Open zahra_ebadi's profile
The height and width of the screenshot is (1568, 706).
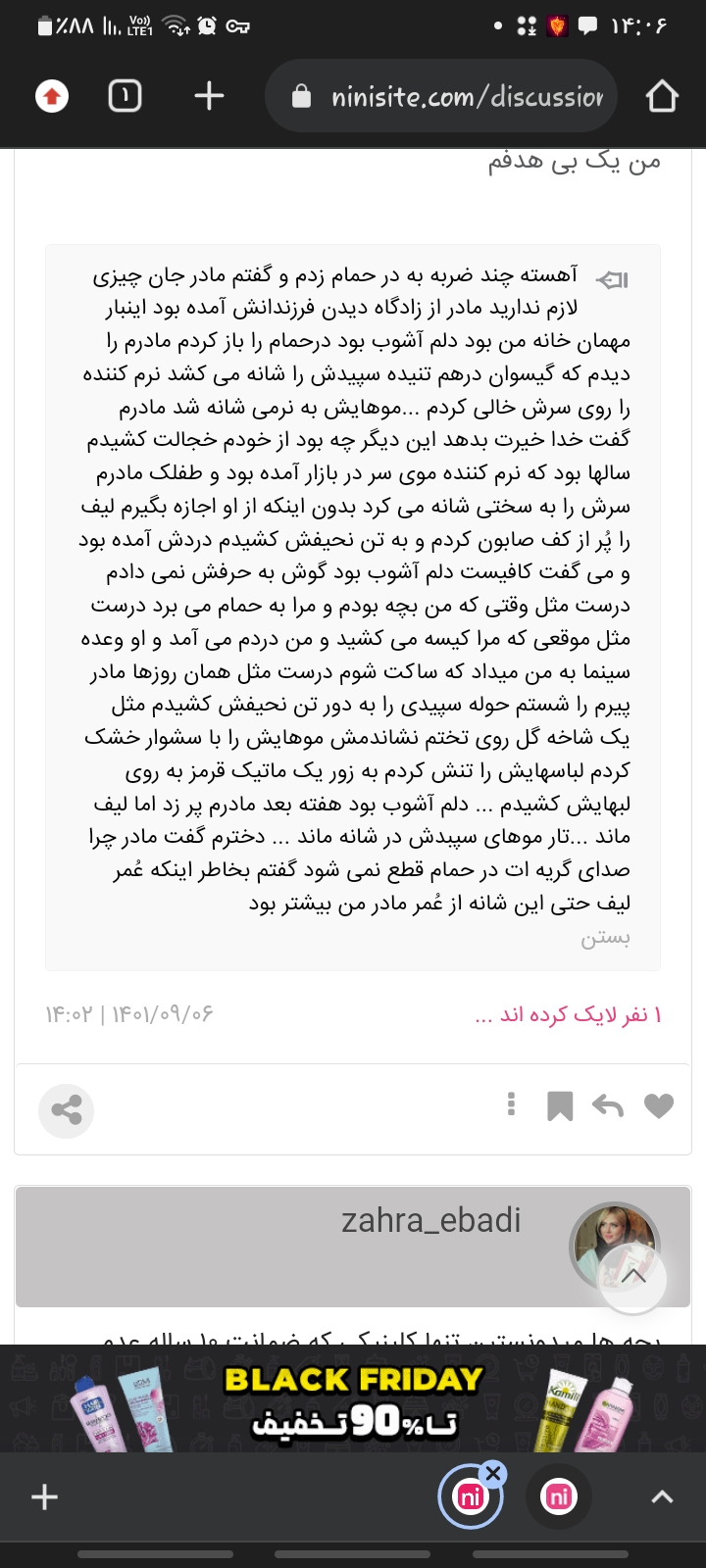point(431,1221)
